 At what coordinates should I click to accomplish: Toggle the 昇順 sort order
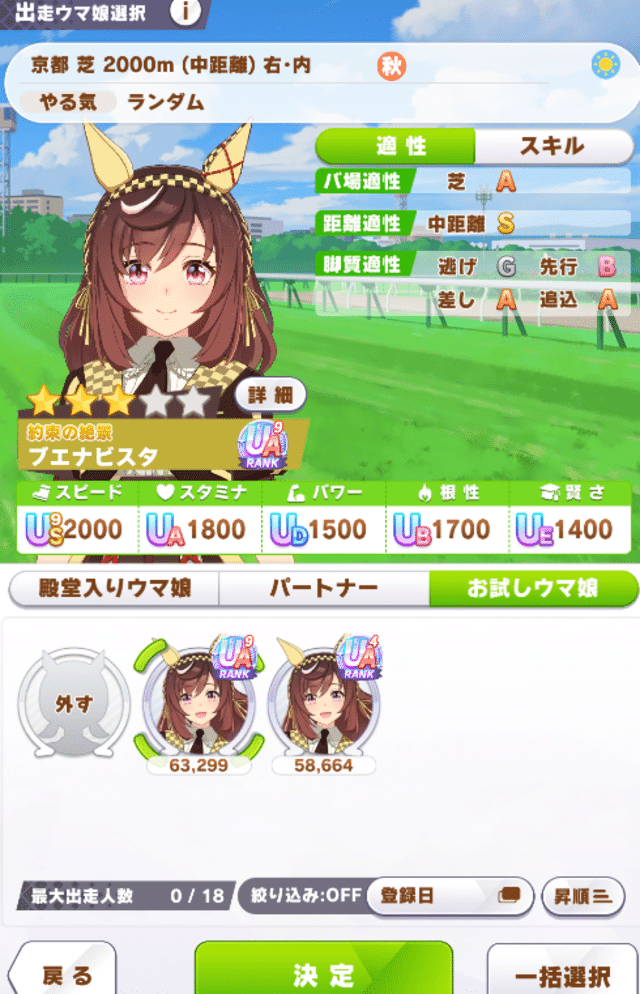pyautogui.click(x=583, y=895)
